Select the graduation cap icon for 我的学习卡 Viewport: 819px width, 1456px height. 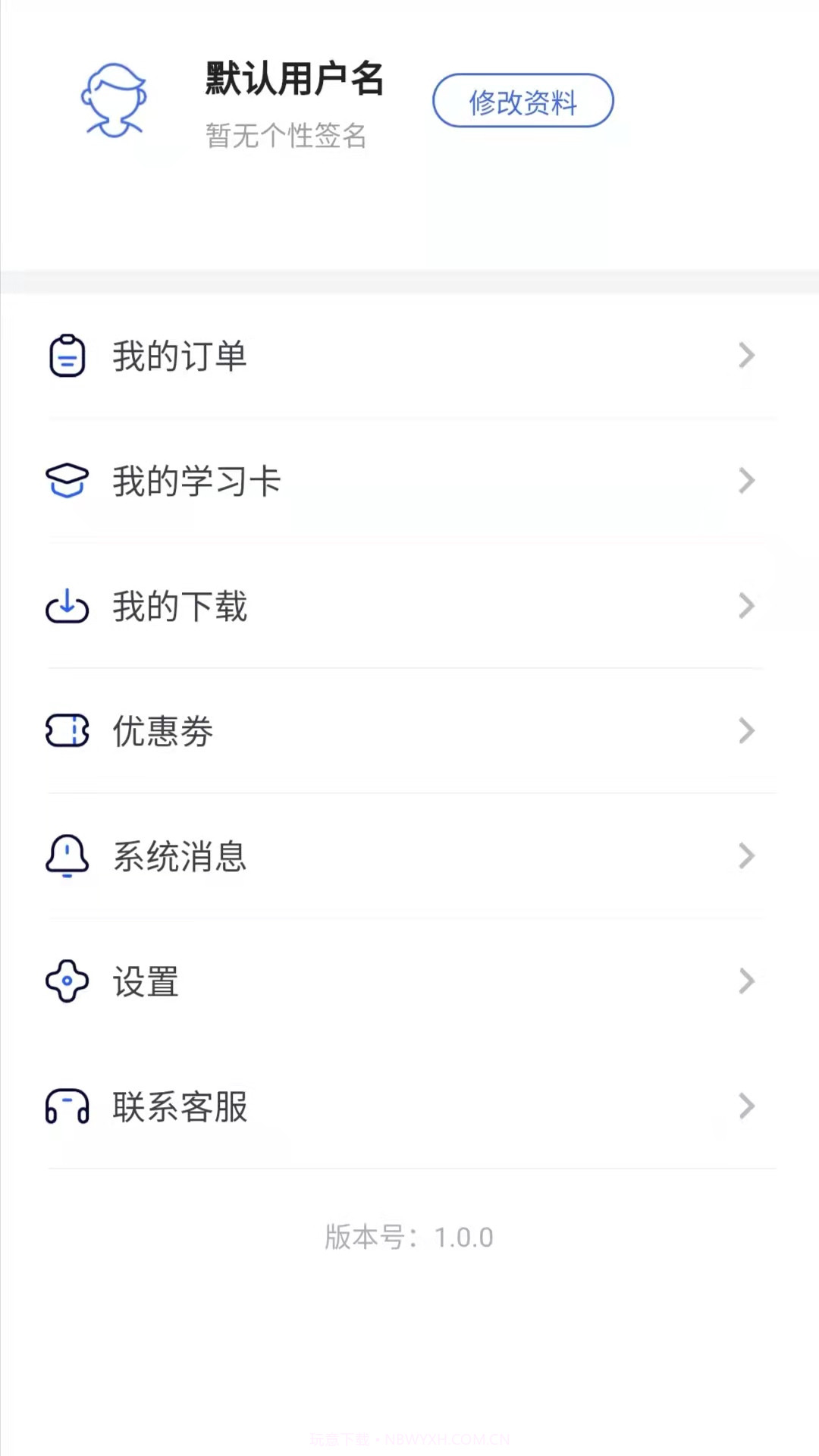click(x=67, y=481)
